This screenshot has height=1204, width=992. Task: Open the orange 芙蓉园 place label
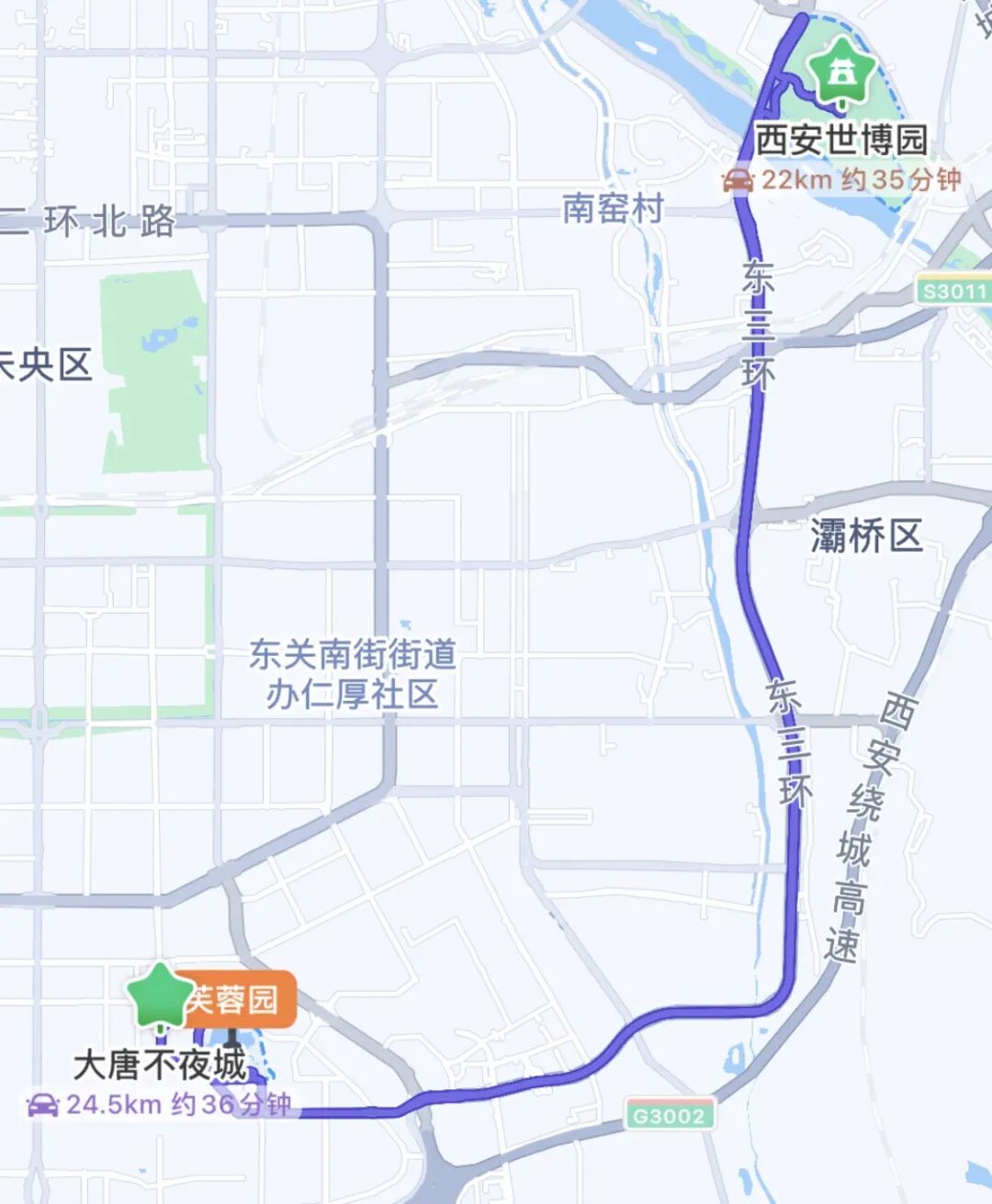pos(235,998)
